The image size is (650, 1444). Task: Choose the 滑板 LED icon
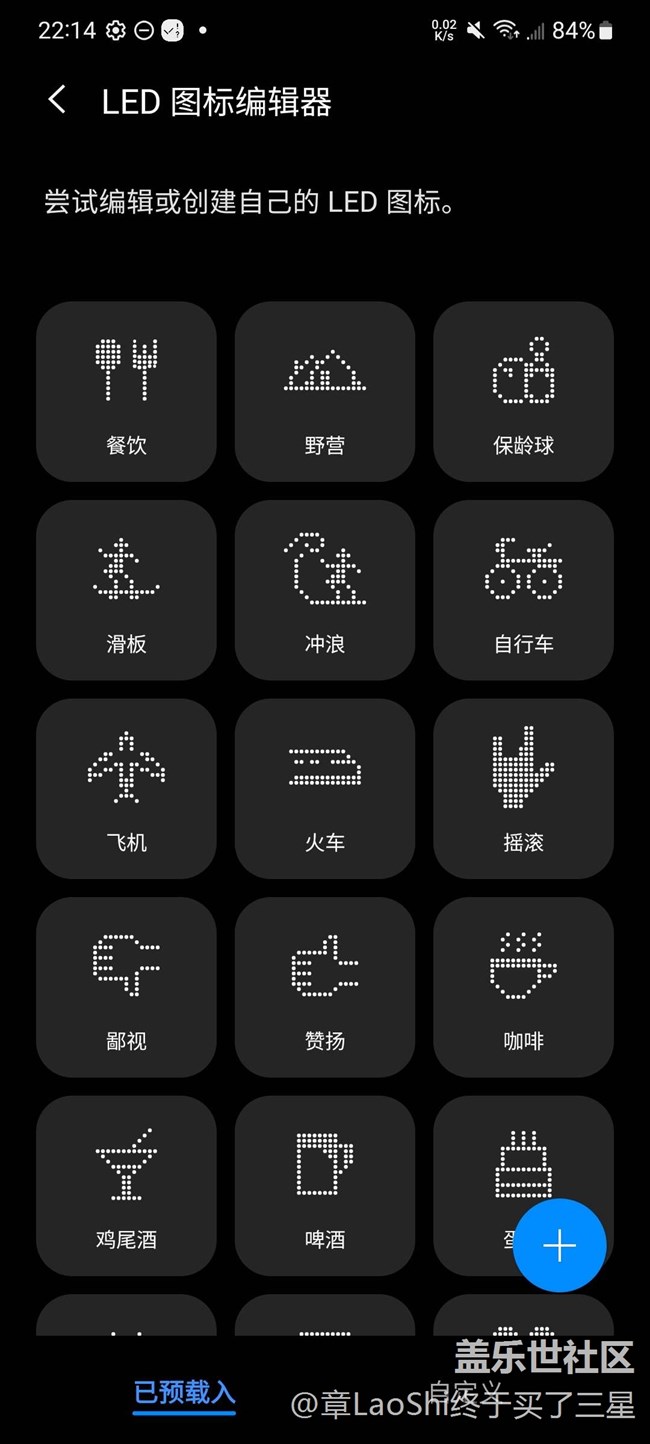click(x=126, y=589)
